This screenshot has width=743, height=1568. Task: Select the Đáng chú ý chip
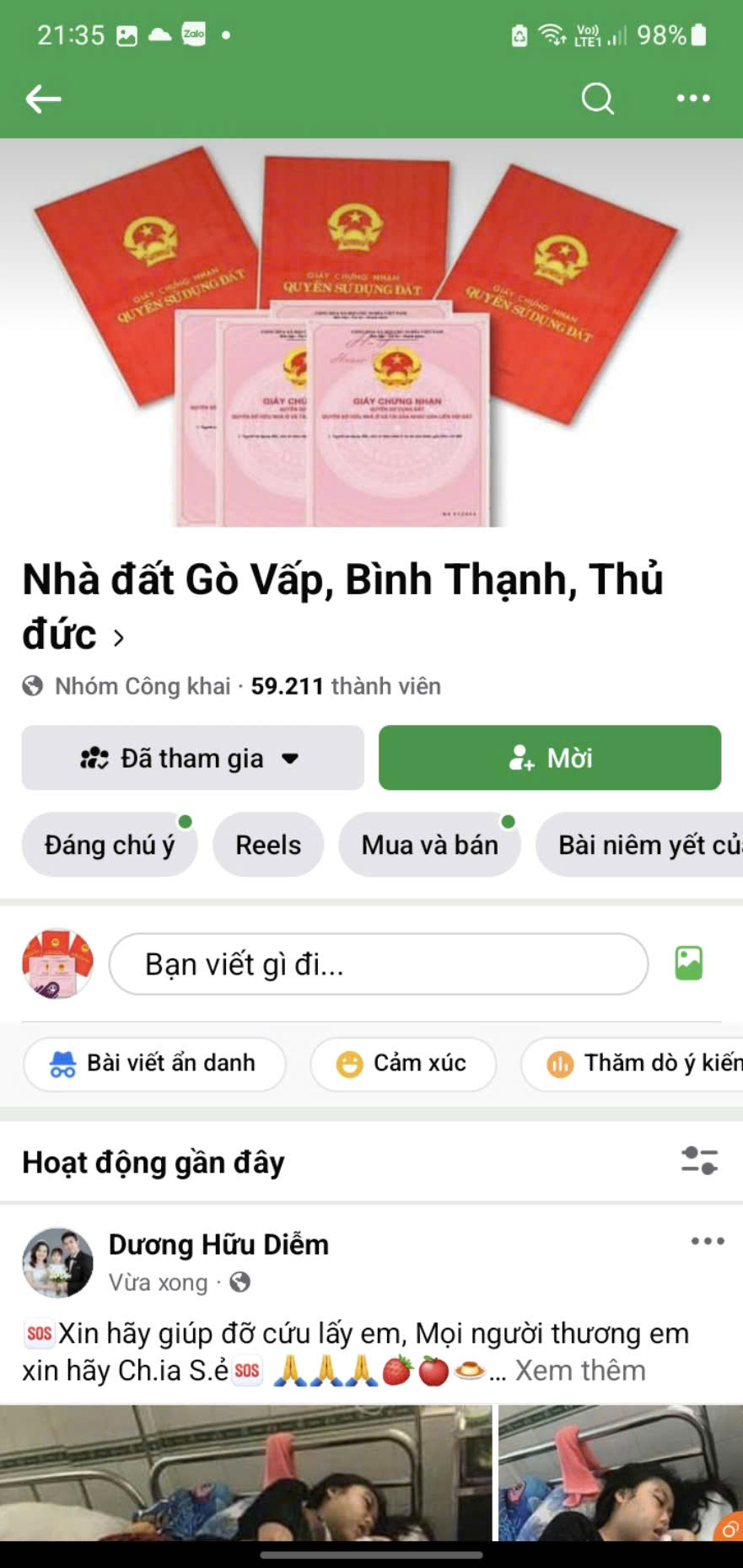(x=110, y=845)
